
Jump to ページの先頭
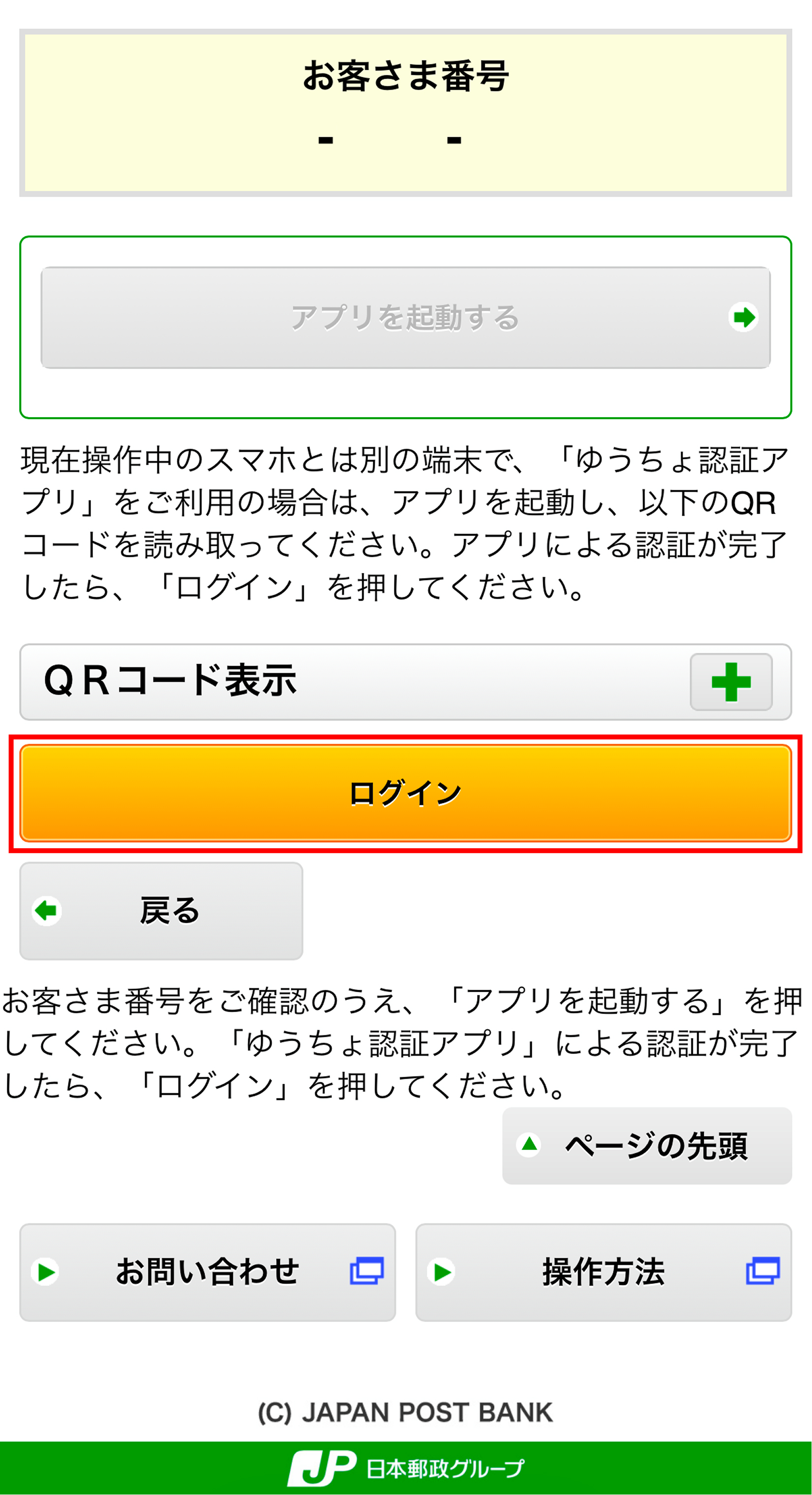647,1146
